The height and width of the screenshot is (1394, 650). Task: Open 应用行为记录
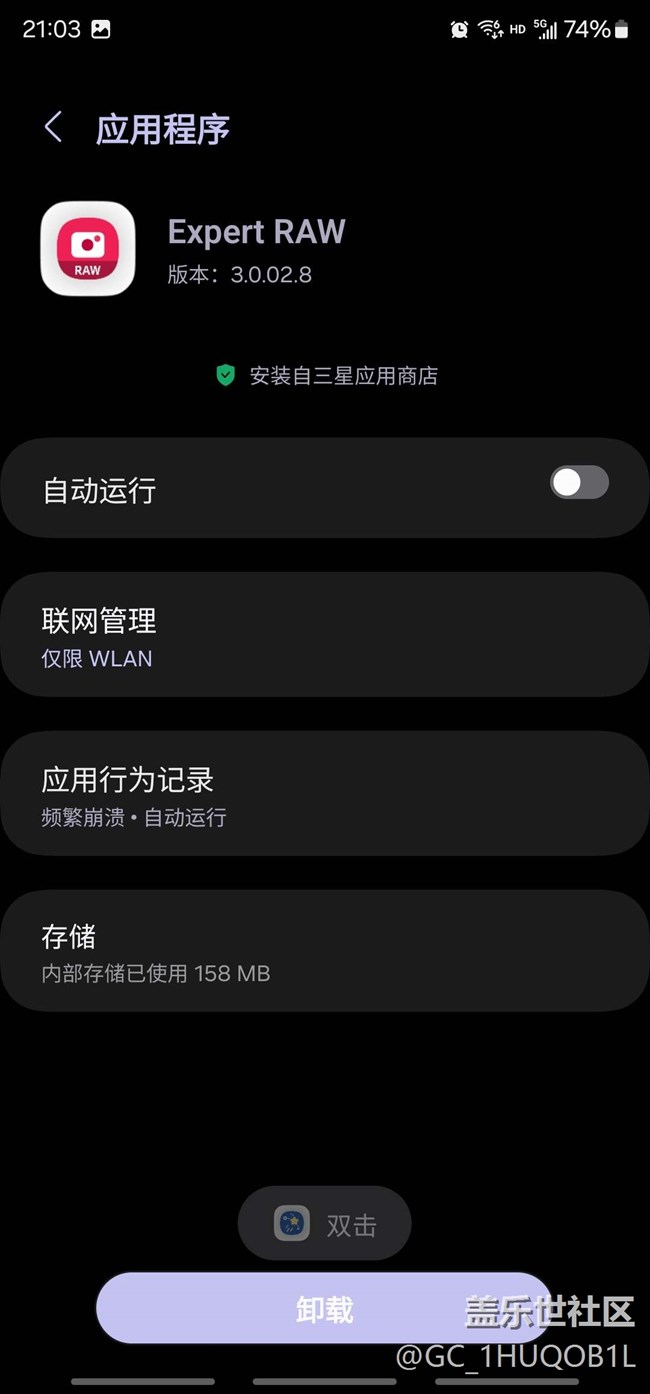[325, 794]
